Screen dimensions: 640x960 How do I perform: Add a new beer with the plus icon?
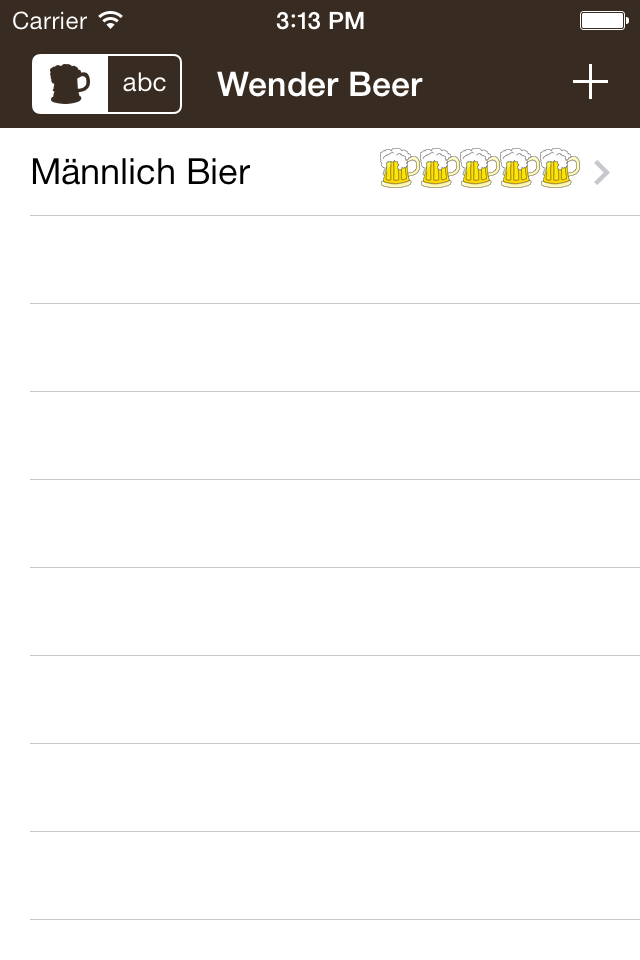(590, 83)
